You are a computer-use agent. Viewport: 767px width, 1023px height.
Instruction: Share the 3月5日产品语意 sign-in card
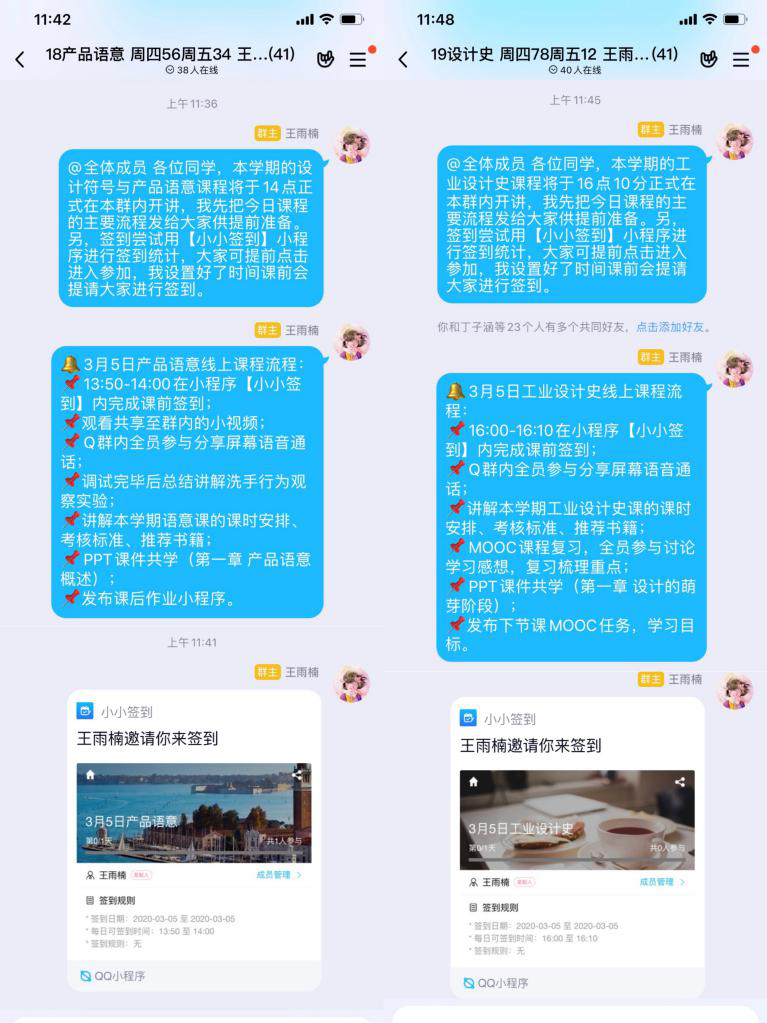[297, 774]
